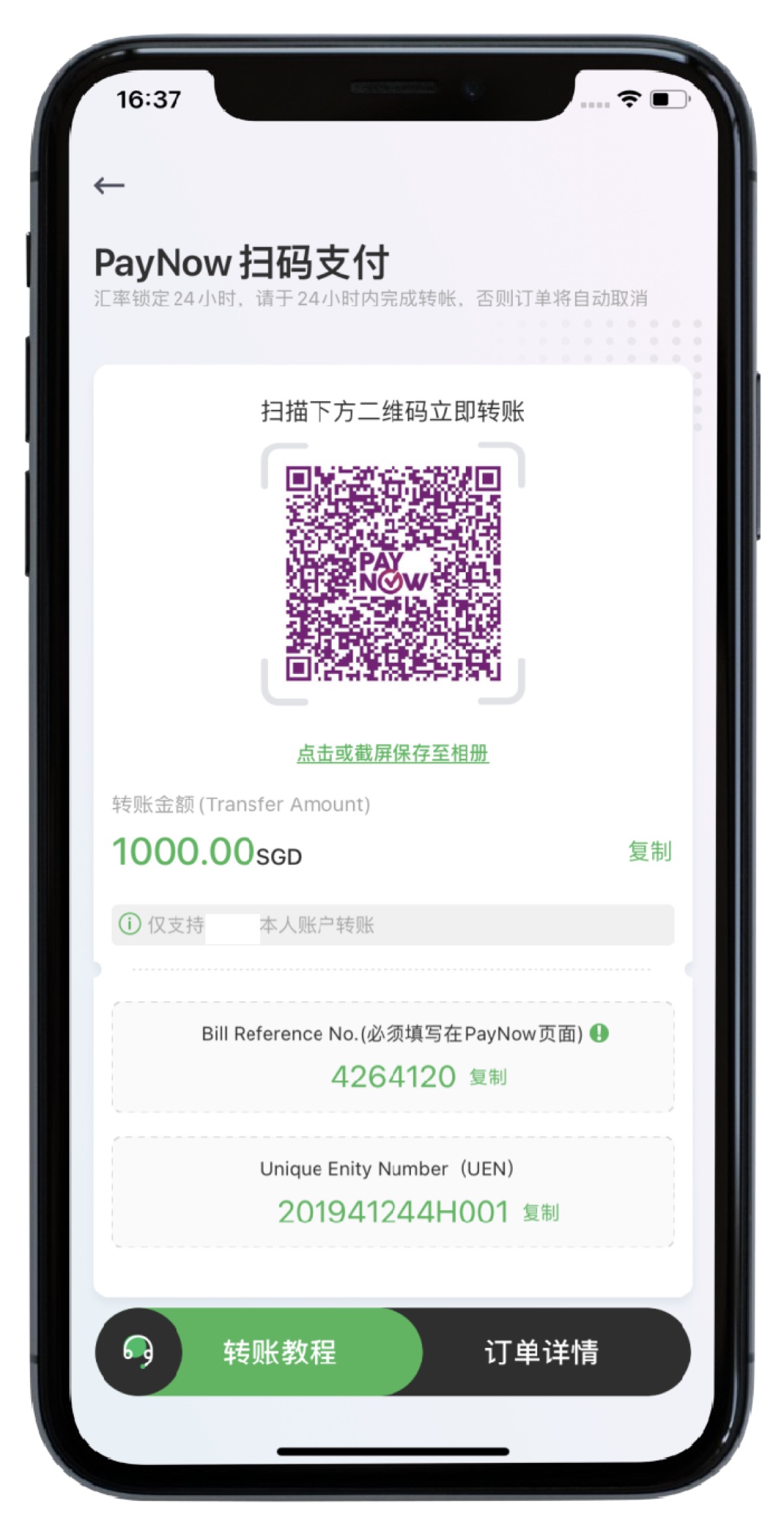Go back using the arrow
The height and width of the screenshot is (1531, 784).
click(x=109, y=186)
